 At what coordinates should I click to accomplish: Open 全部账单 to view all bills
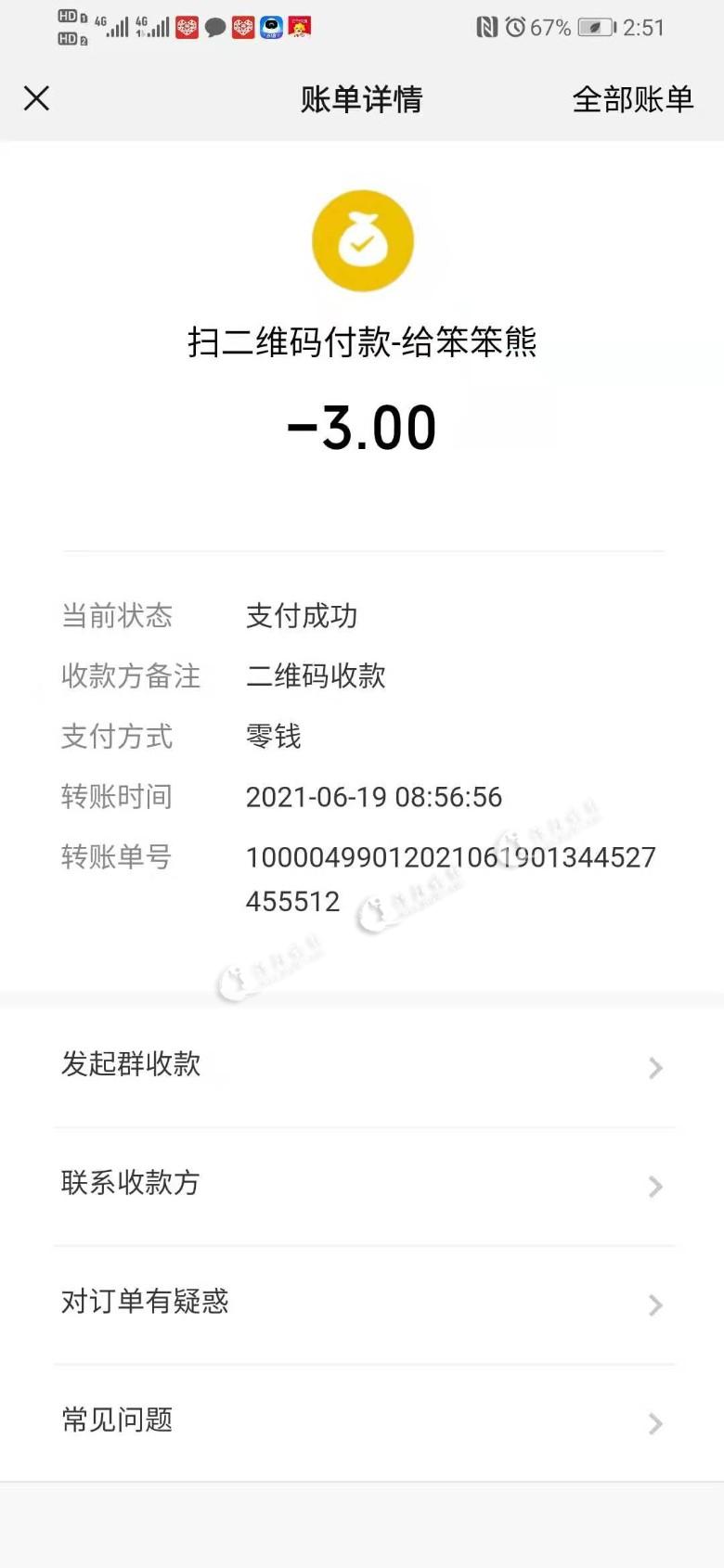(632, 99)
